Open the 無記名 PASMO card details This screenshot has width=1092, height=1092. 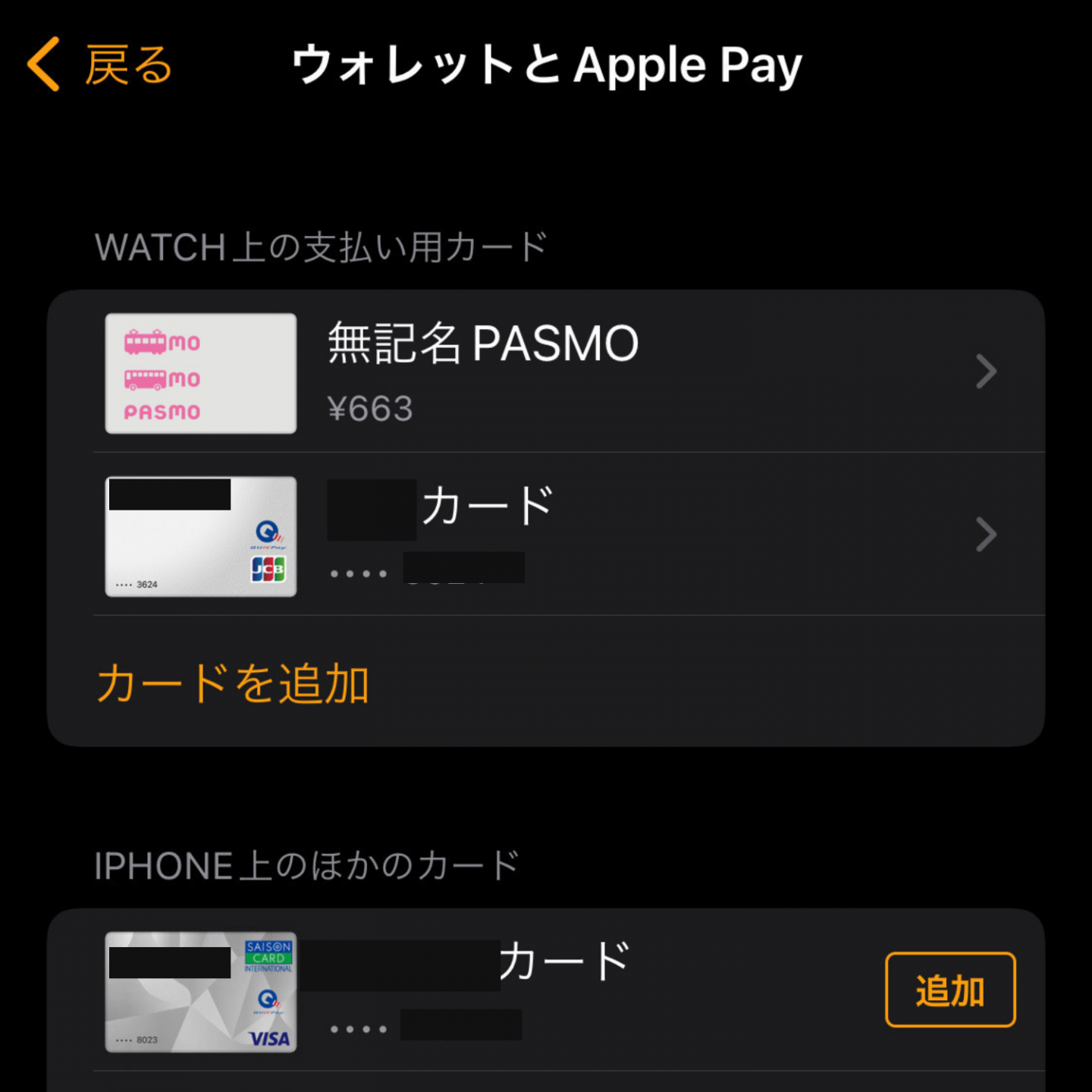coord(546,372)
